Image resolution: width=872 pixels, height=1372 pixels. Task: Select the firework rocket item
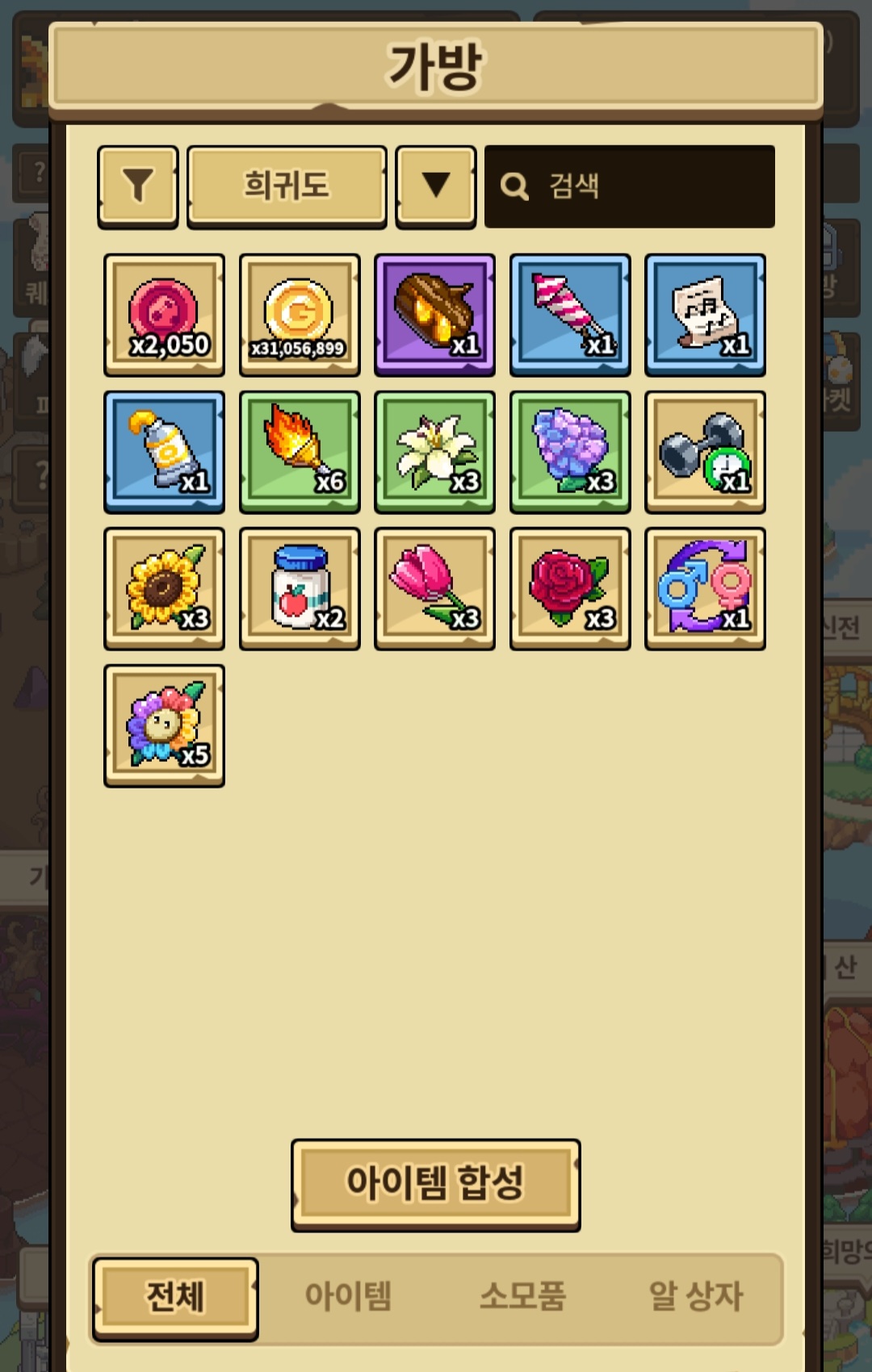tap(570, 316)
